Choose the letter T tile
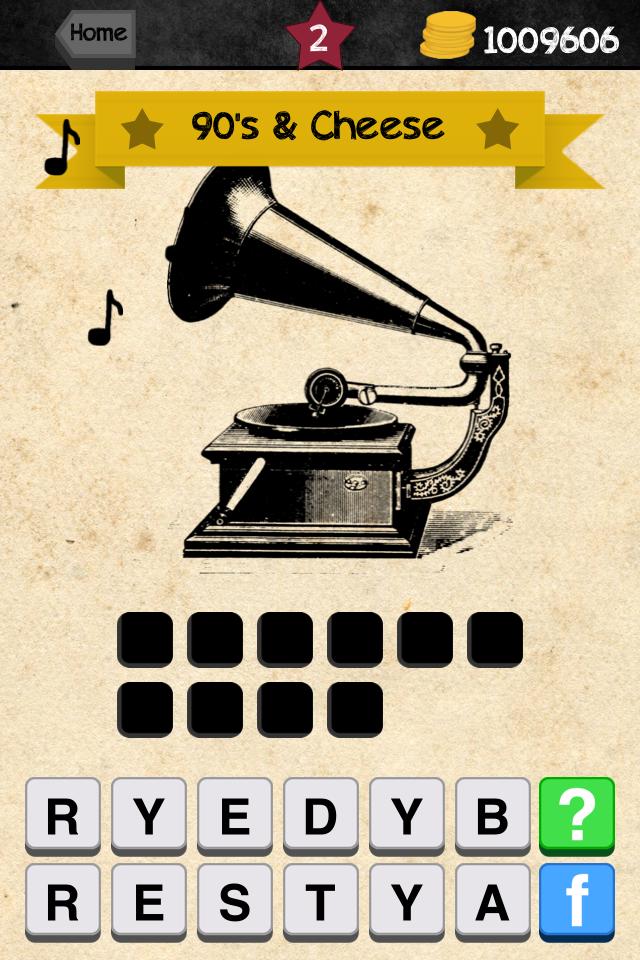Viewport: 640px width, 960px height. pyautogui.click(x=320, y=903)
